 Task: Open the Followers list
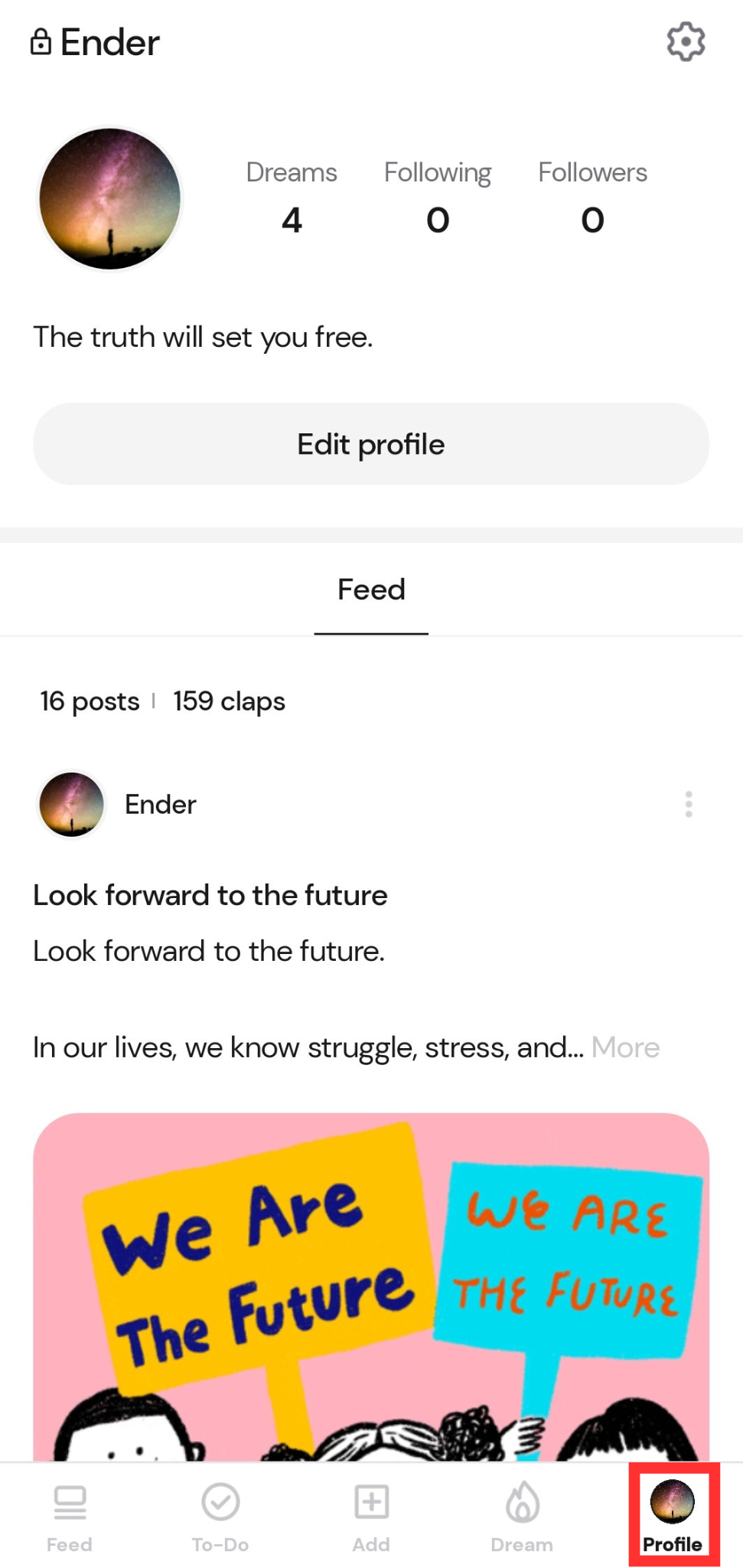coord(592,197)
